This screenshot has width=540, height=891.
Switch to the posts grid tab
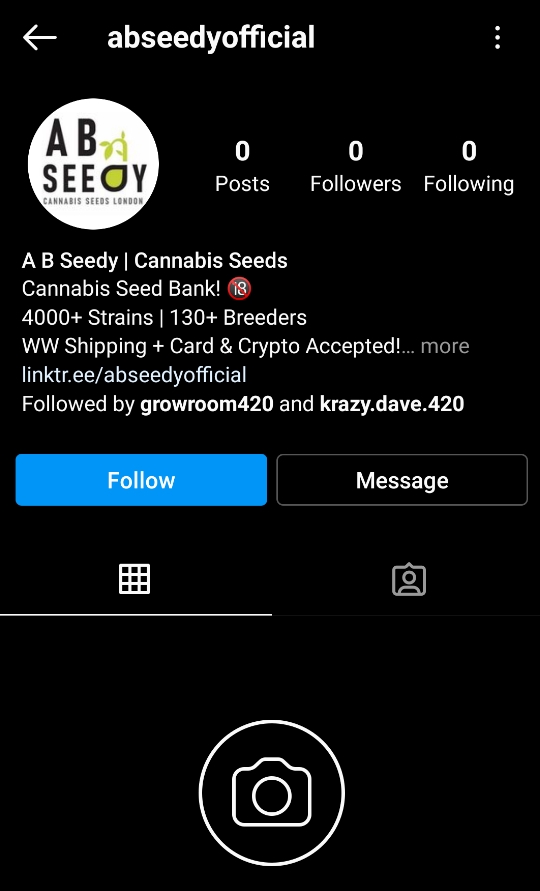[135, 579]
